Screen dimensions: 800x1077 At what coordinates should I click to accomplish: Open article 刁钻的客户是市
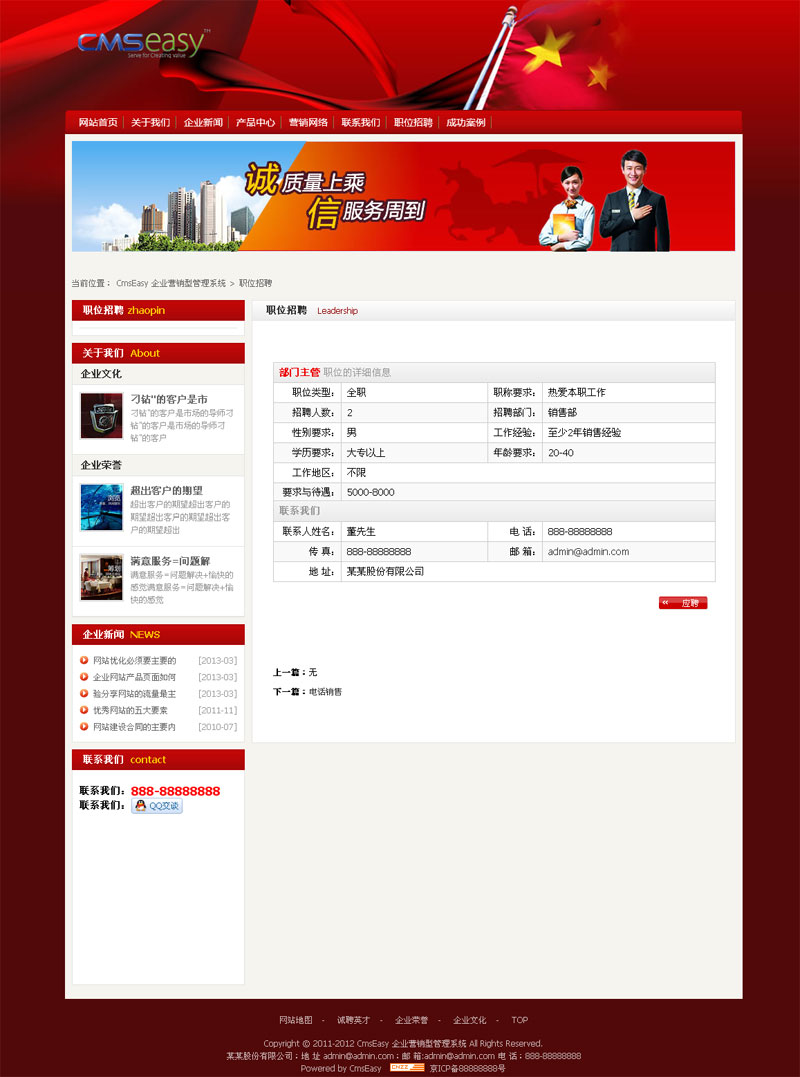169,399
